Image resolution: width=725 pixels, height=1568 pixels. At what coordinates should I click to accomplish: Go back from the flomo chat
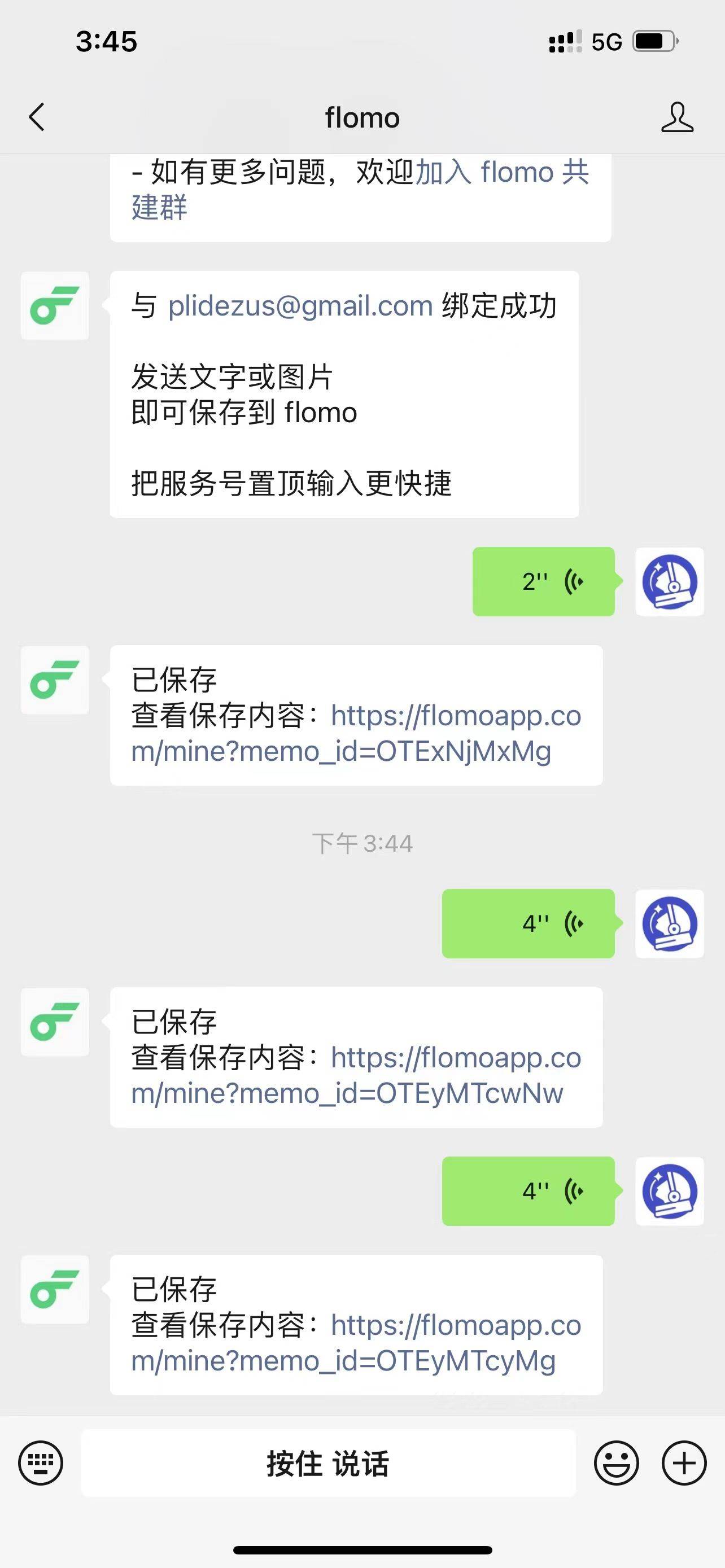(37, 117)
